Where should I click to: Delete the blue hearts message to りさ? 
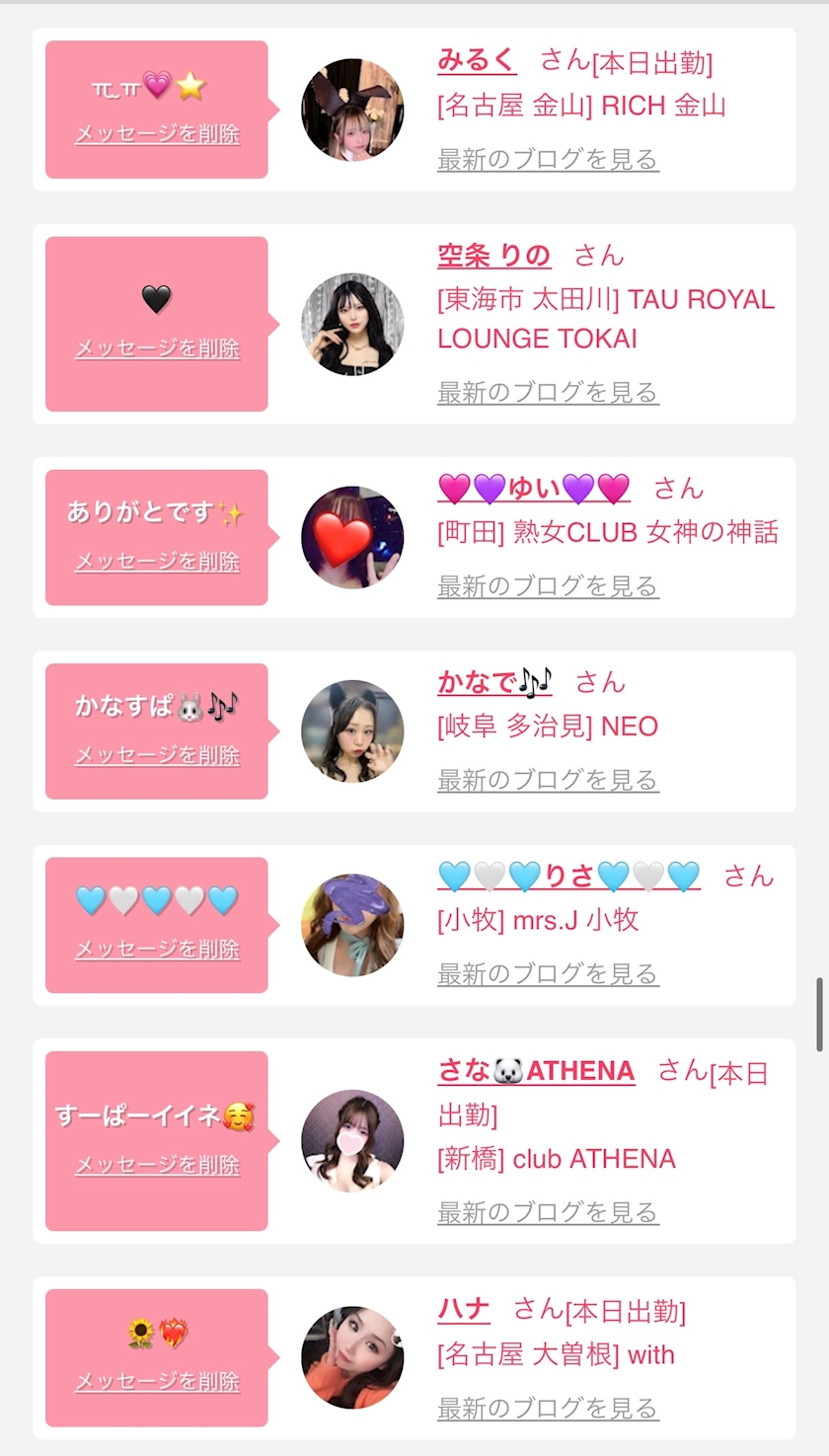pos(157,949)
